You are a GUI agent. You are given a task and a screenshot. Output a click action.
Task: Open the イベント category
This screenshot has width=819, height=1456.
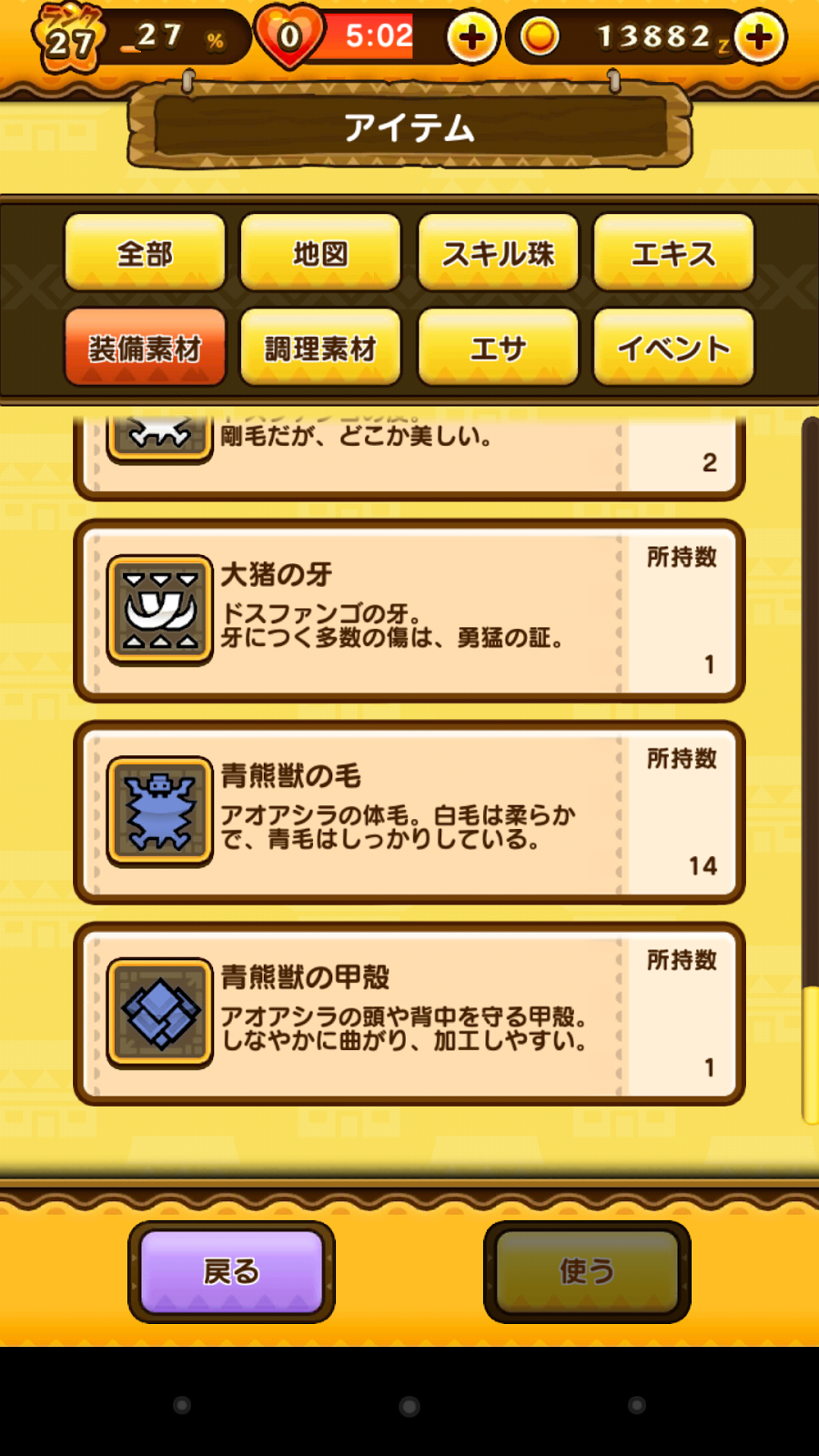pyautogui.click(x=673, y=348)
